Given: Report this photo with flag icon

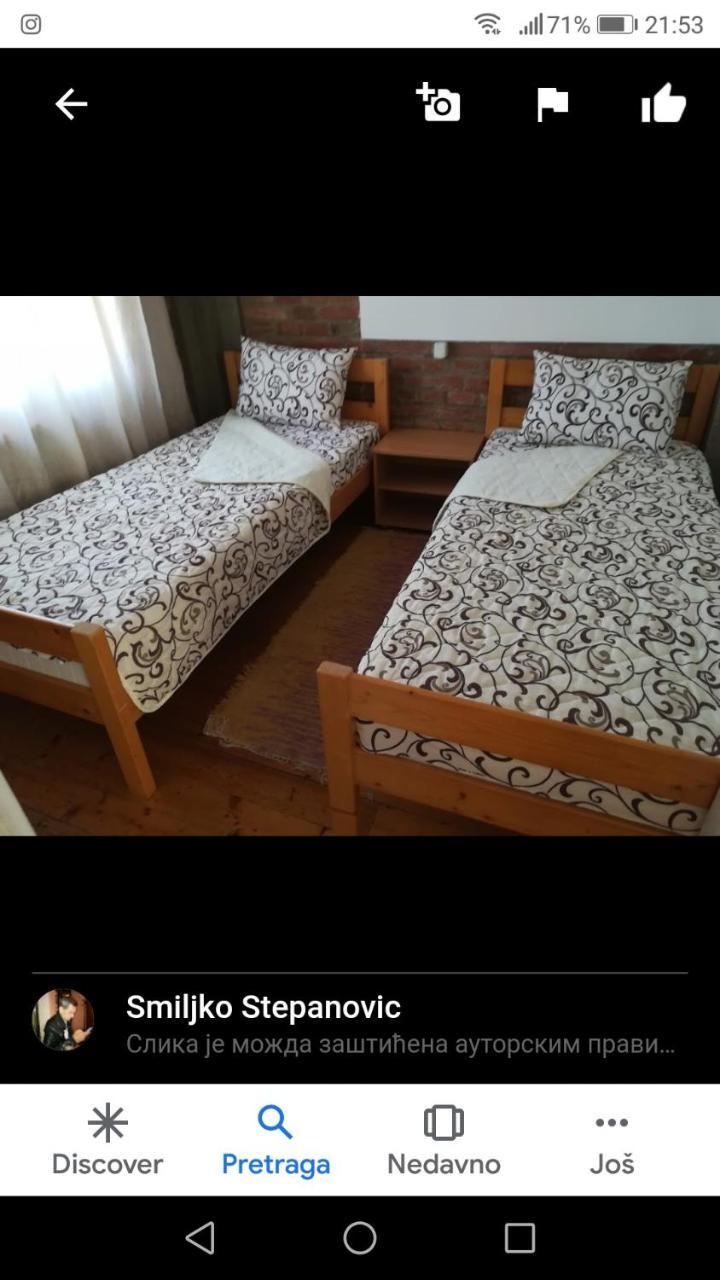Looking at the screenshot, I should (552, 104).
